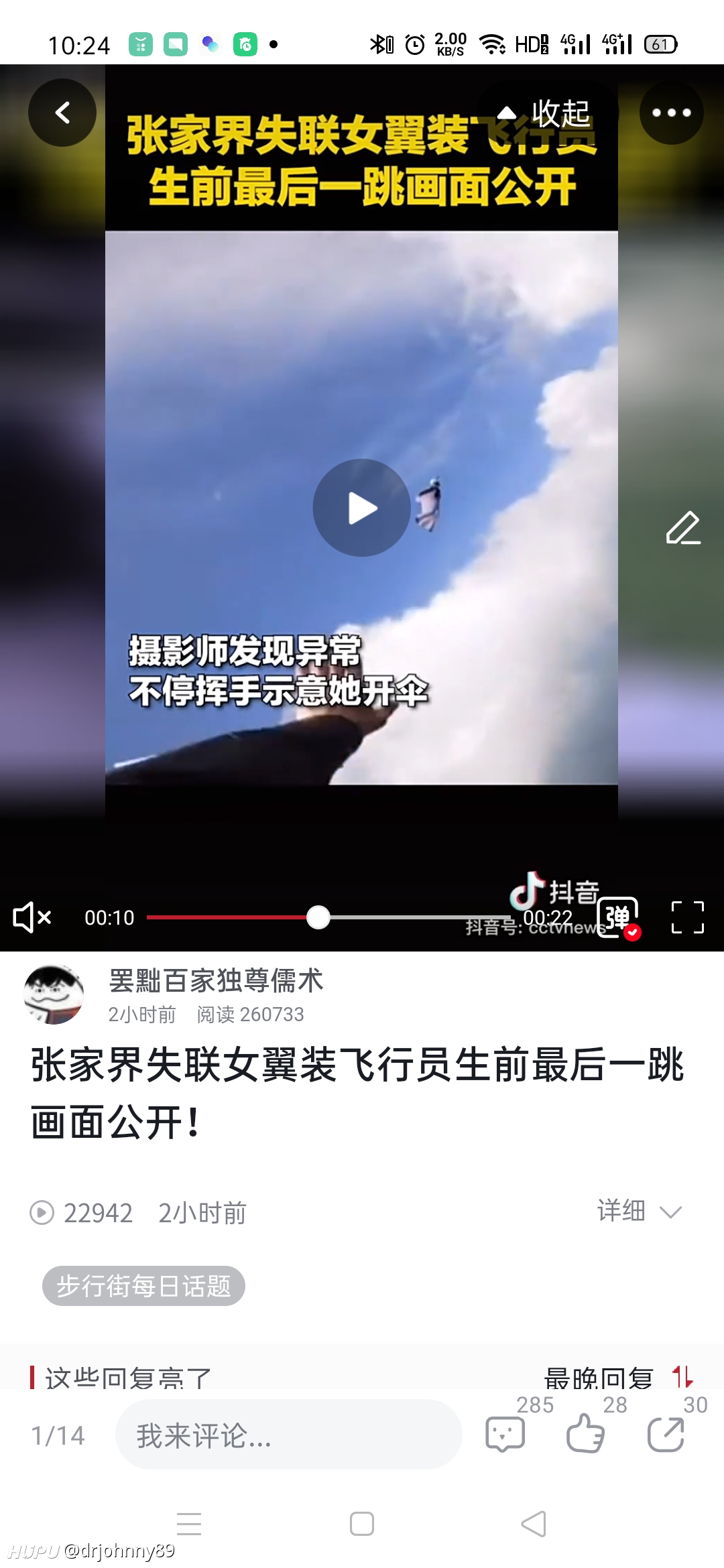Open the three-dot overflow menu

[671, 113]
